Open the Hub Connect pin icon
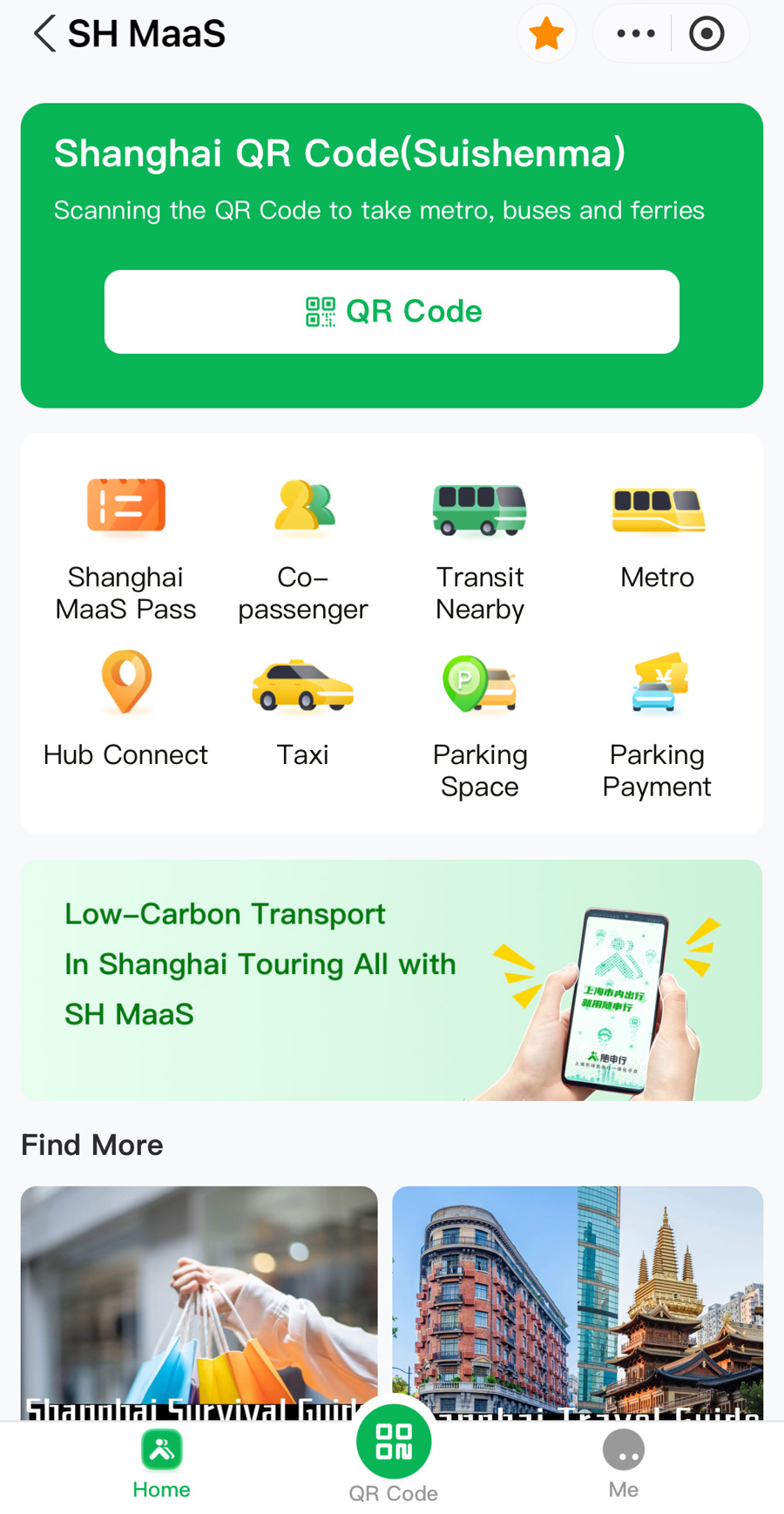 125,685
